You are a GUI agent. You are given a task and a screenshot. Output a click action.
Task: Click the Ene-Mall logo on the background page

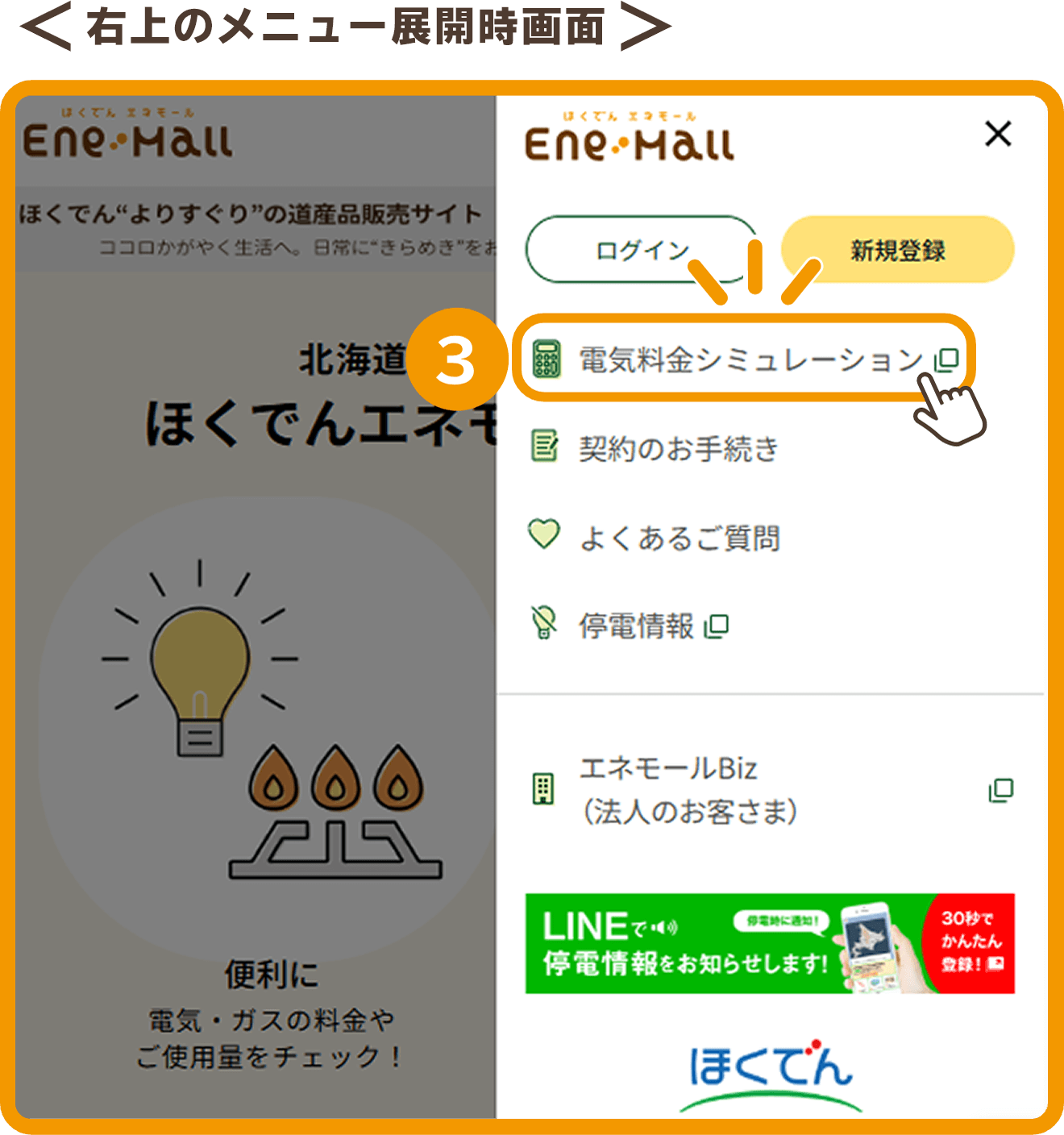[129, 143]
